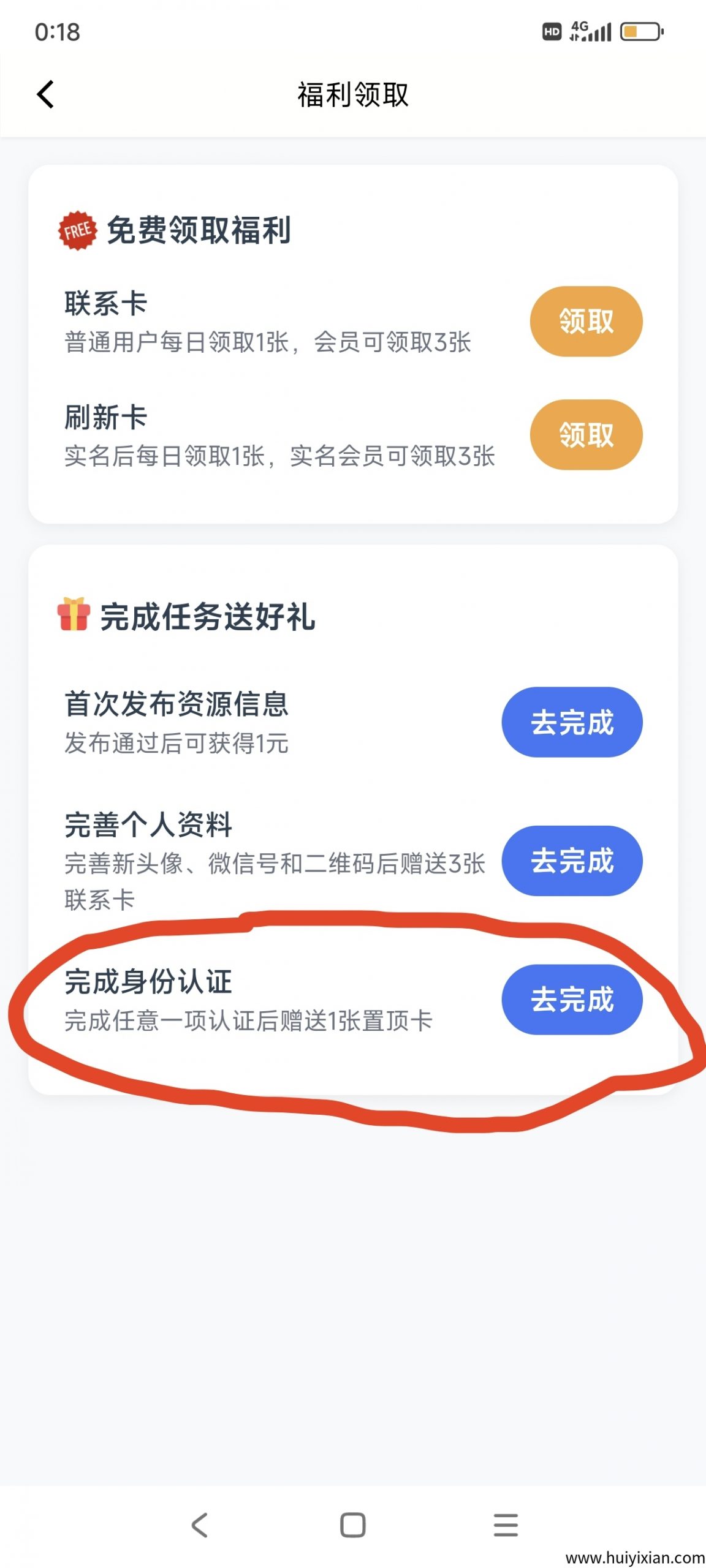Tap 领取 next to 联系卡
706x1568 pixels.
[x=585, y=321]
